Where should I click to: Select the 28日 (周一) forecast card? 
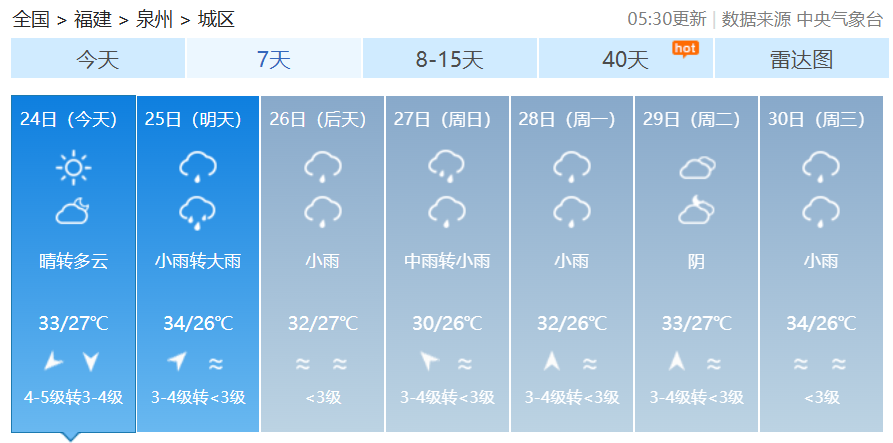coord(571,264)
